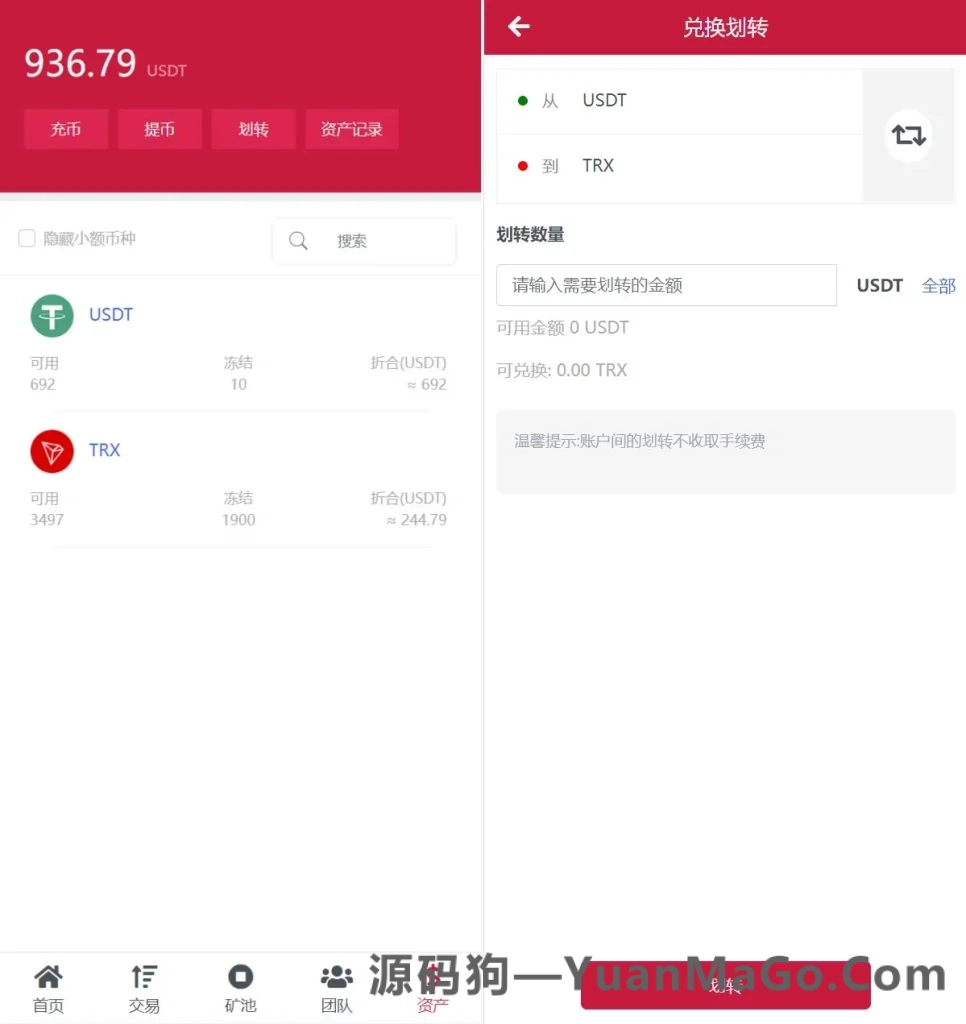Enable the 隐藏小额币种 checkbox
Image resolution: width=966 pixels, height=1024 pixels.
26,238
